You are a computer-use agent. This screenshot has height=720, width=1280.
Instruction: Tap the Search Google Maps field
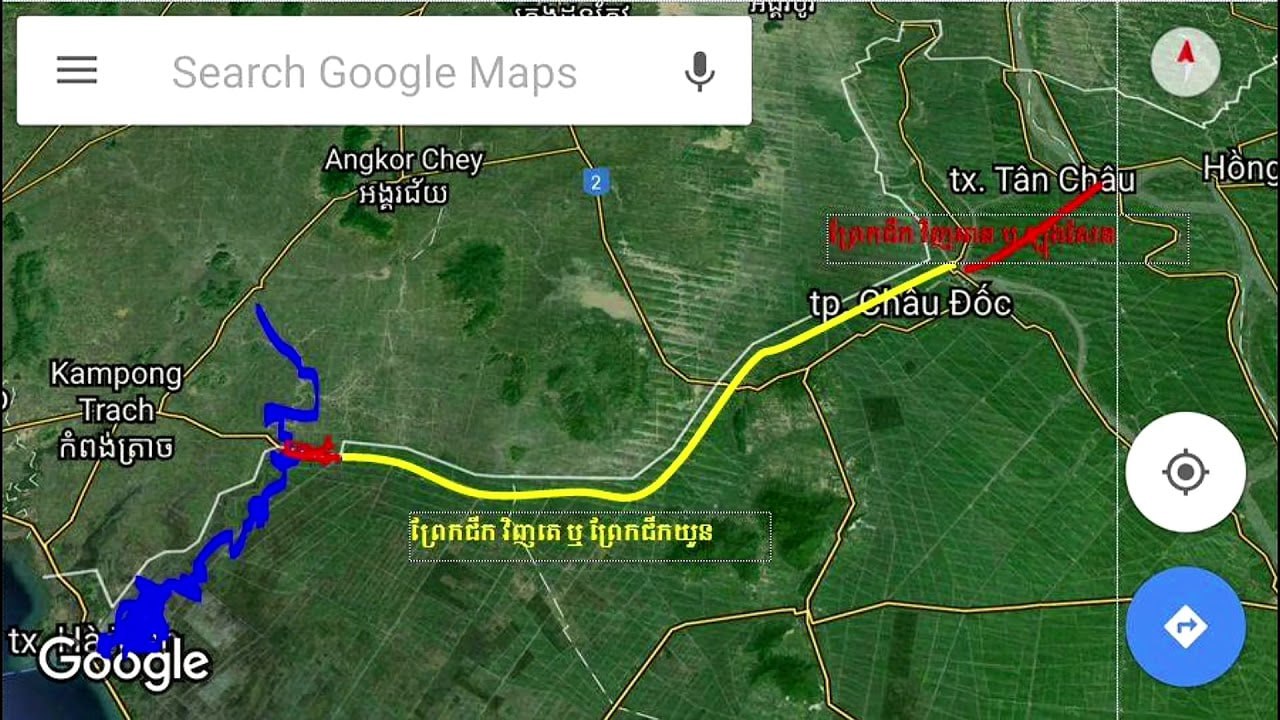(374, 73)
